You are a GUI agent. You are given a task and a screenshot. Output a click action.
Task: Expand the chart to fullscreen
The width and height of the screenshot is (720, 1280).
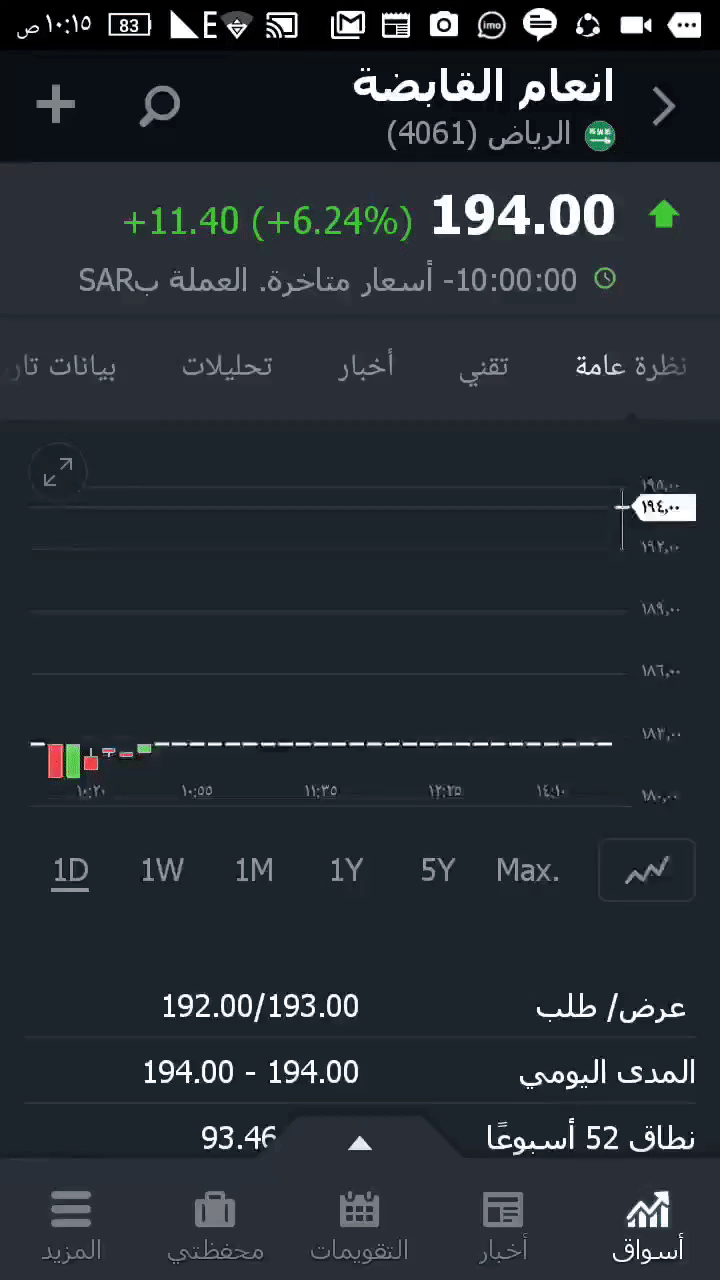click(58, 472)
